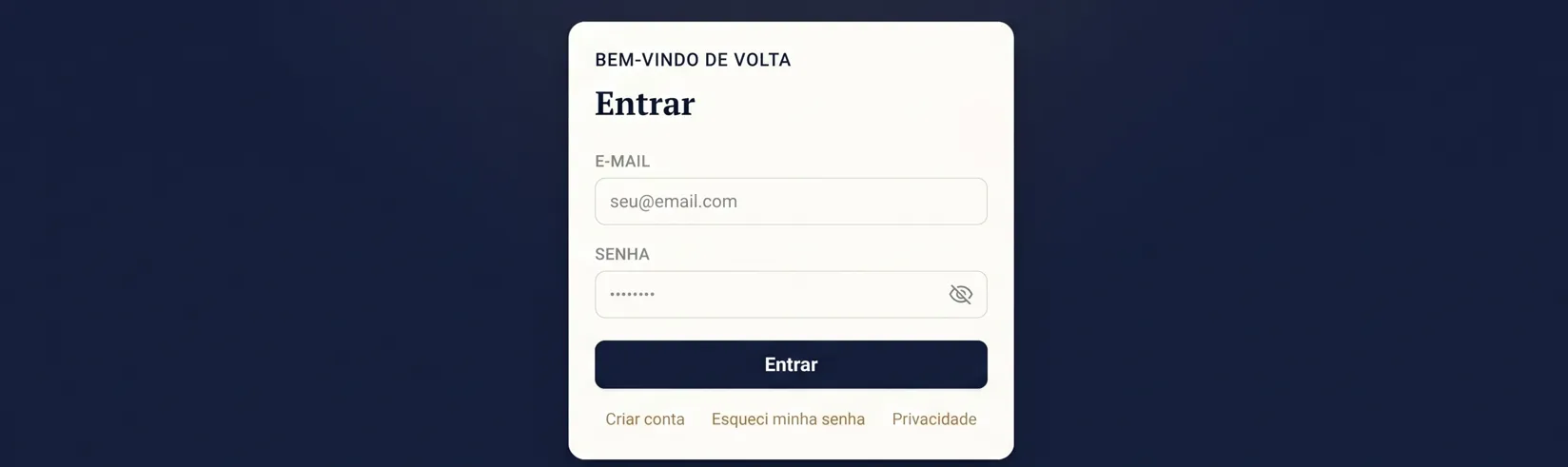Open the Privacidade link
Viewport: 1568px width, 467px height.
(x=934, y=419)
